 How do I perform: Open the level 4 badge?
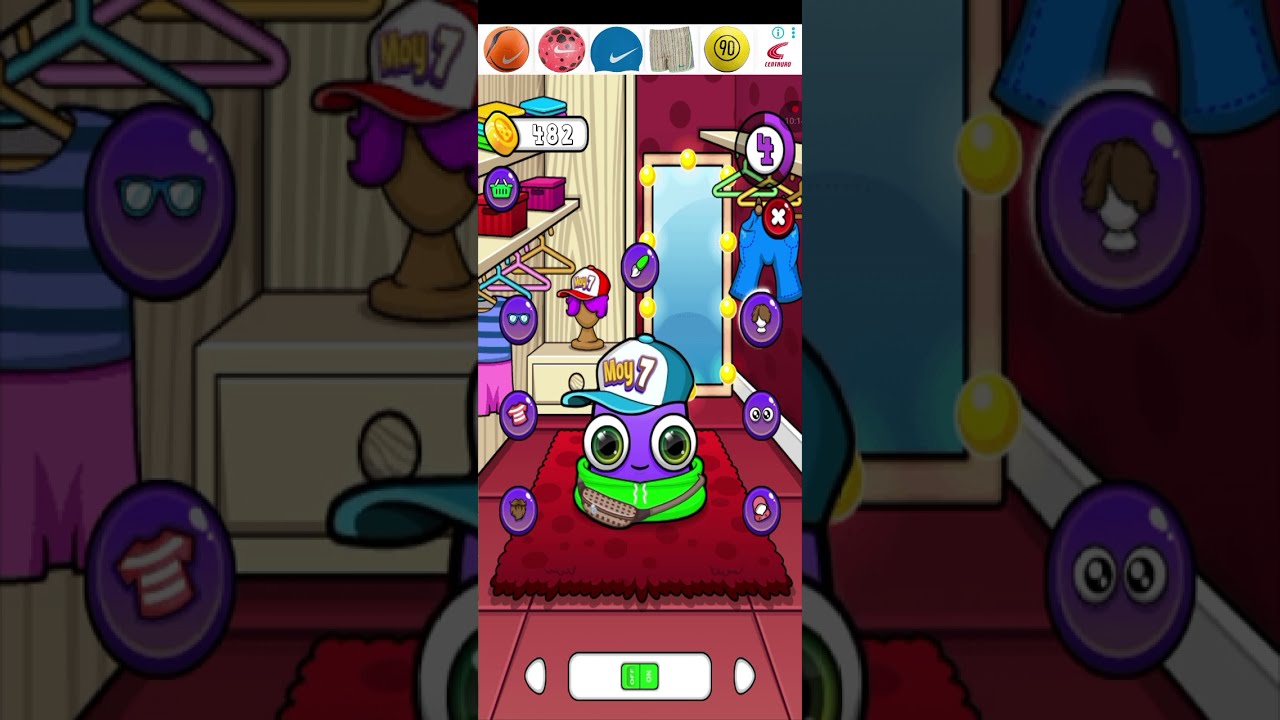[767, 148]
